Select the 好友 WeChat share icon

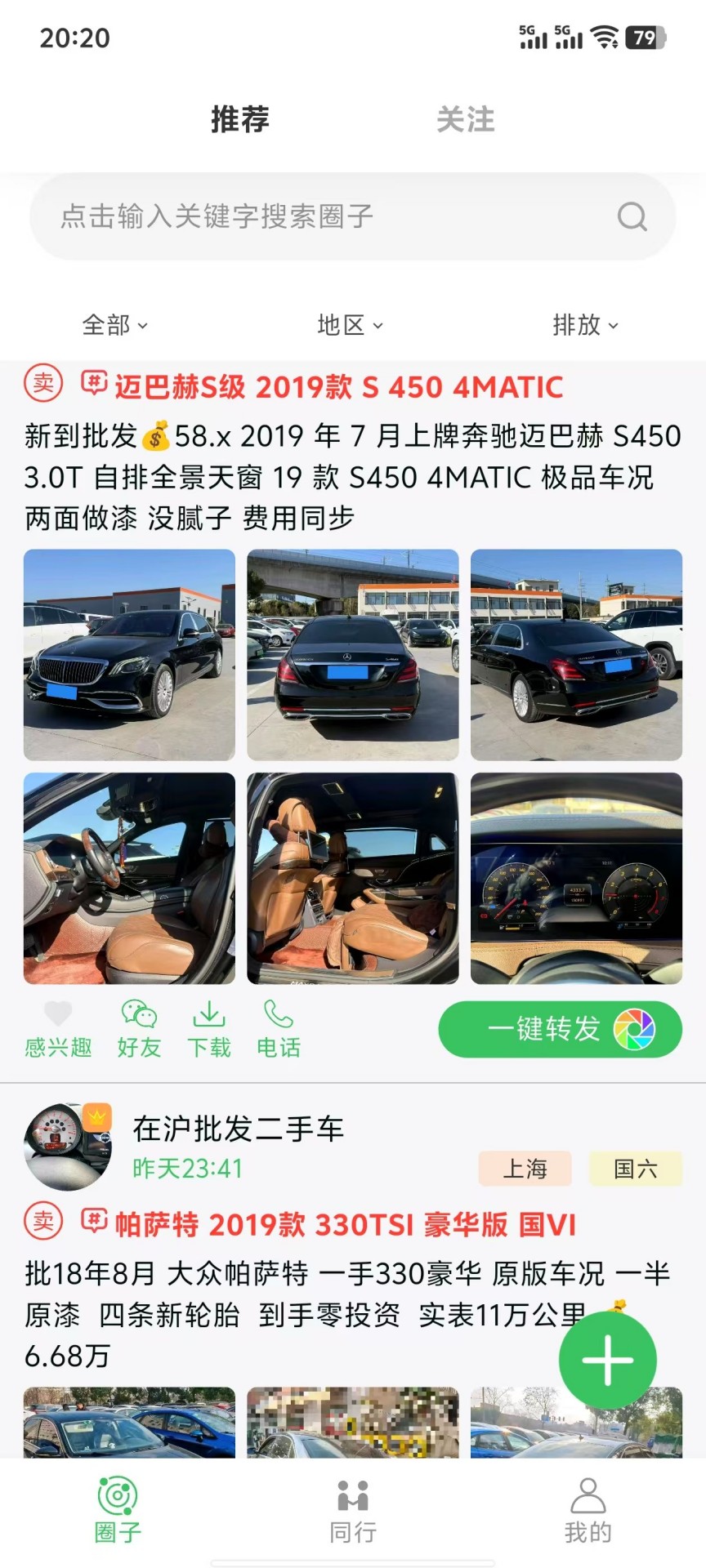pos(138,1015)
